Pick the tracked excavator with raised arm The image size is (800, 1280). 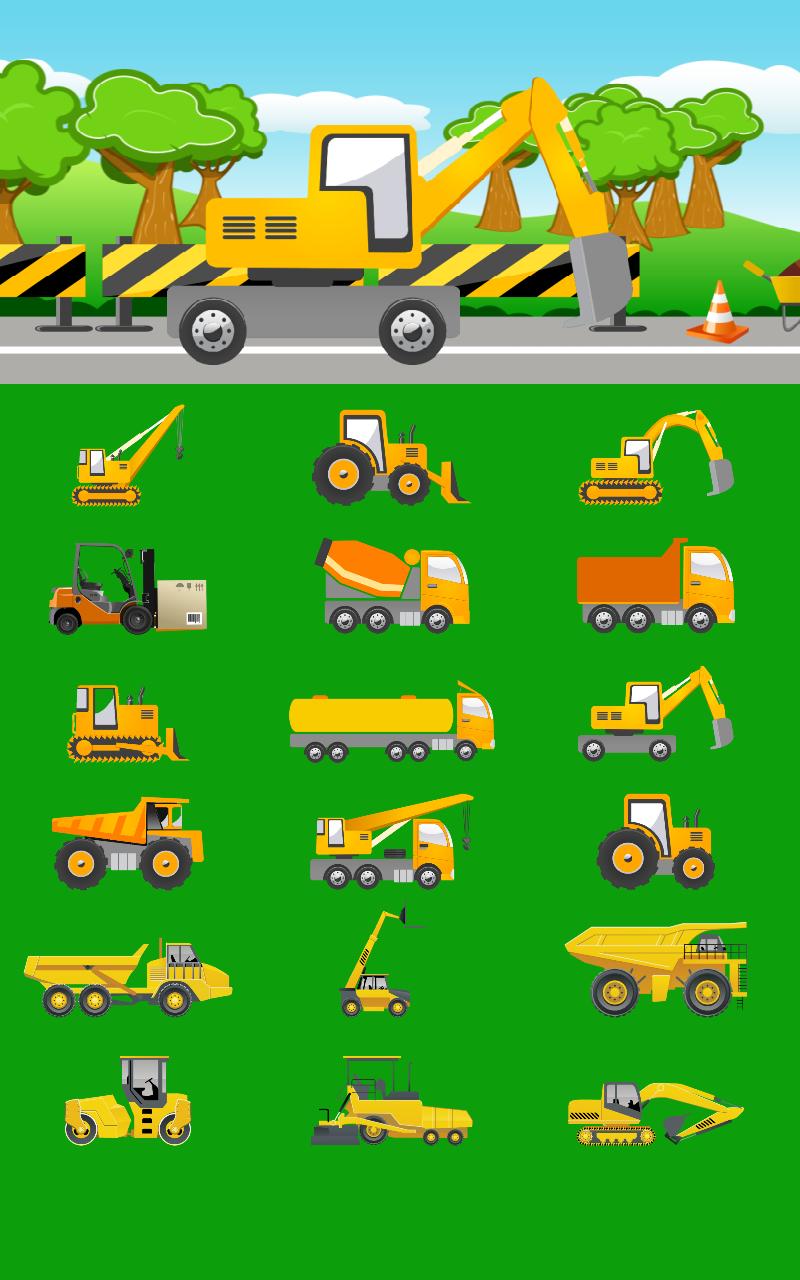[655, 458]
